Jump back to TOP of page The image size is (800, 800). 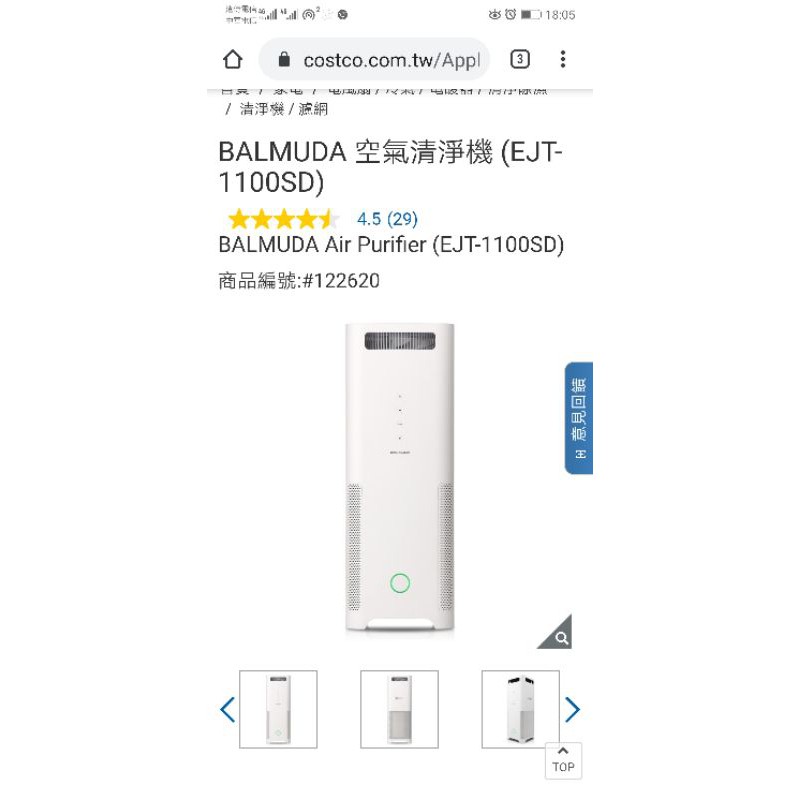click(563, 760)
